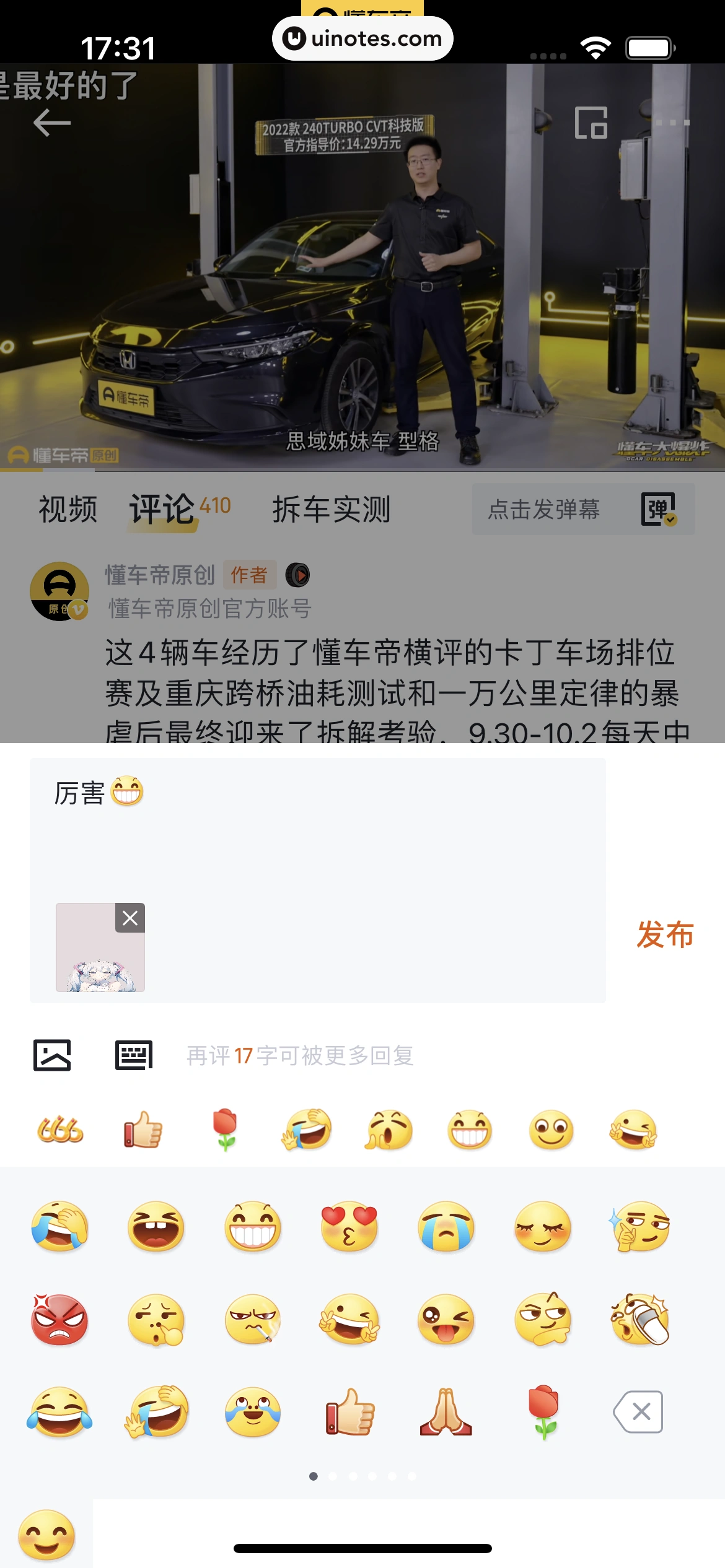Tap 发布 to publish the comment

click(x=665, y=934)
